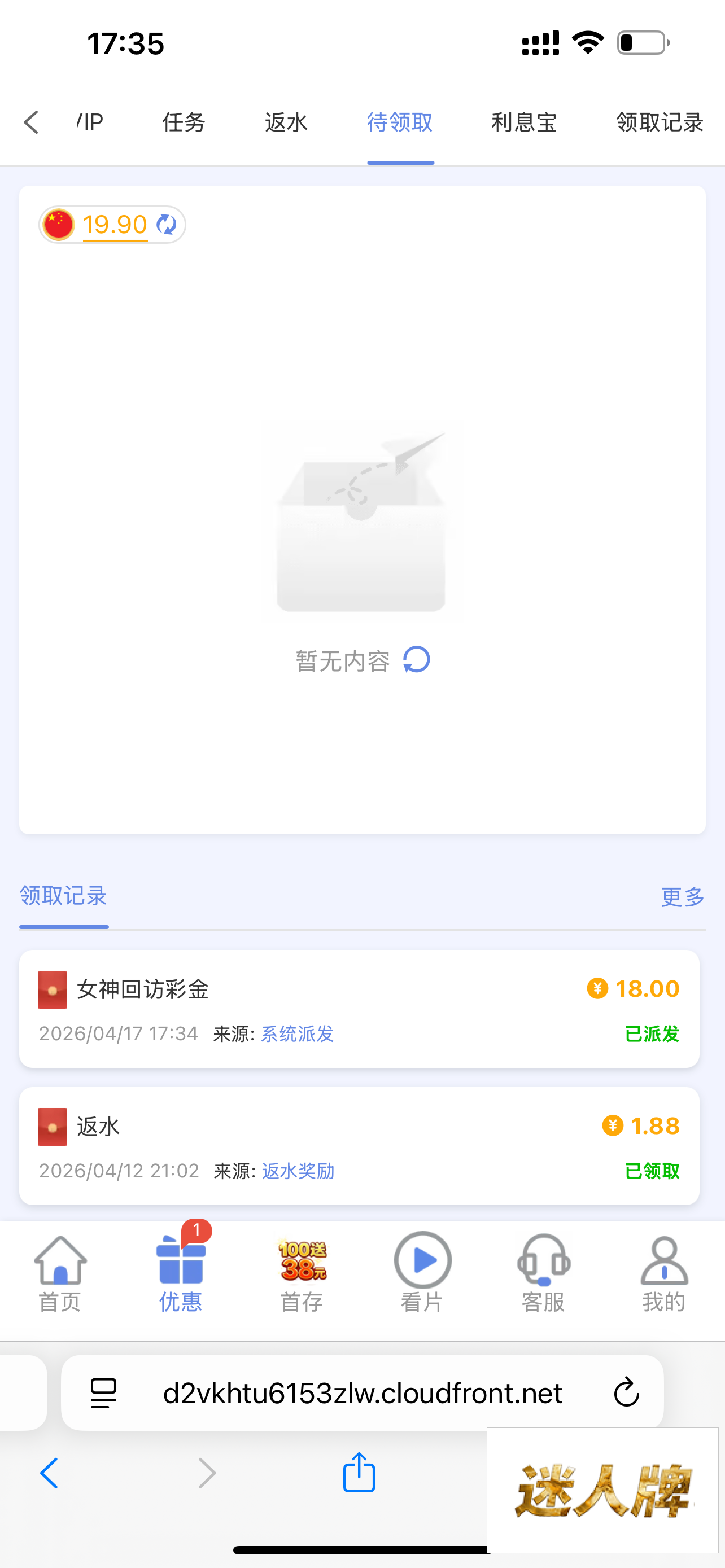The image size is (725, 1568).
Task: Go back using the top-left arrow
Action: tap(32, 122)
